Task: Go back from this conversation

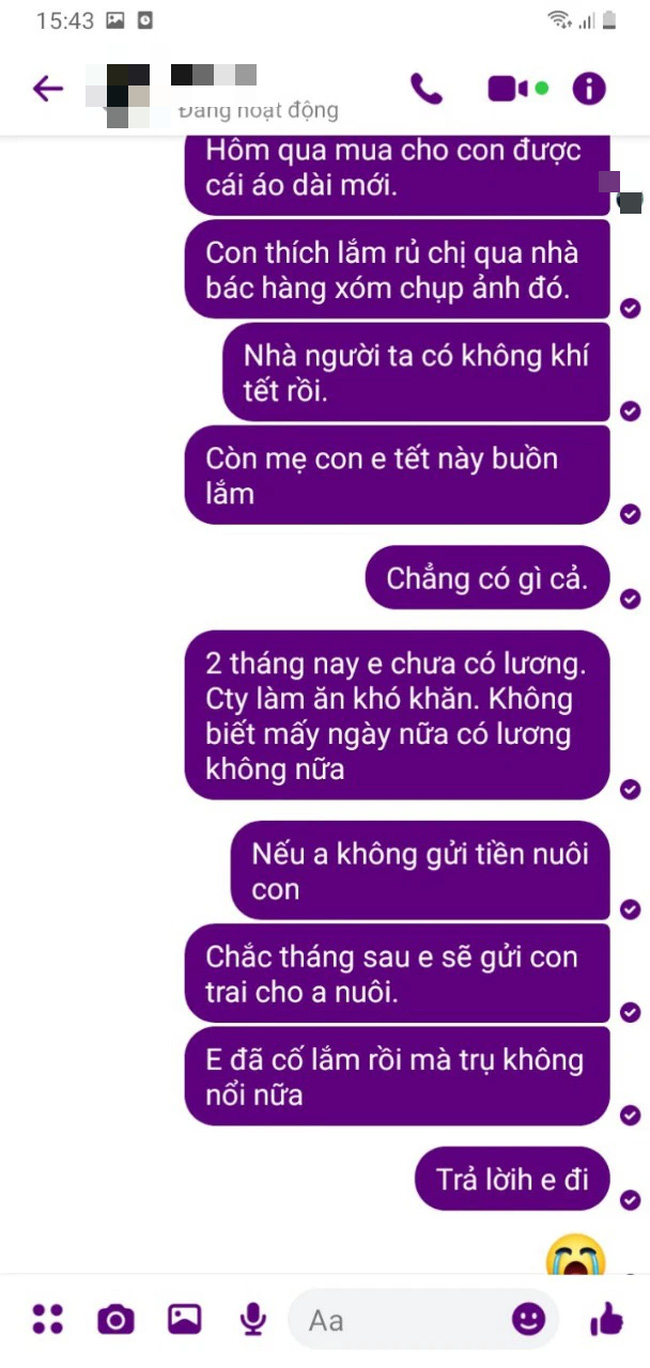Action: coord(48,89)
